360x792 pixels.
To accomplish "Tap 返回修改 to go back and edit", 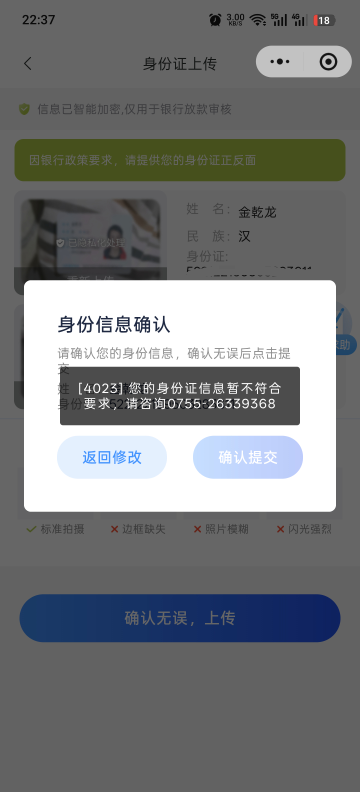I will coord(112,457).
